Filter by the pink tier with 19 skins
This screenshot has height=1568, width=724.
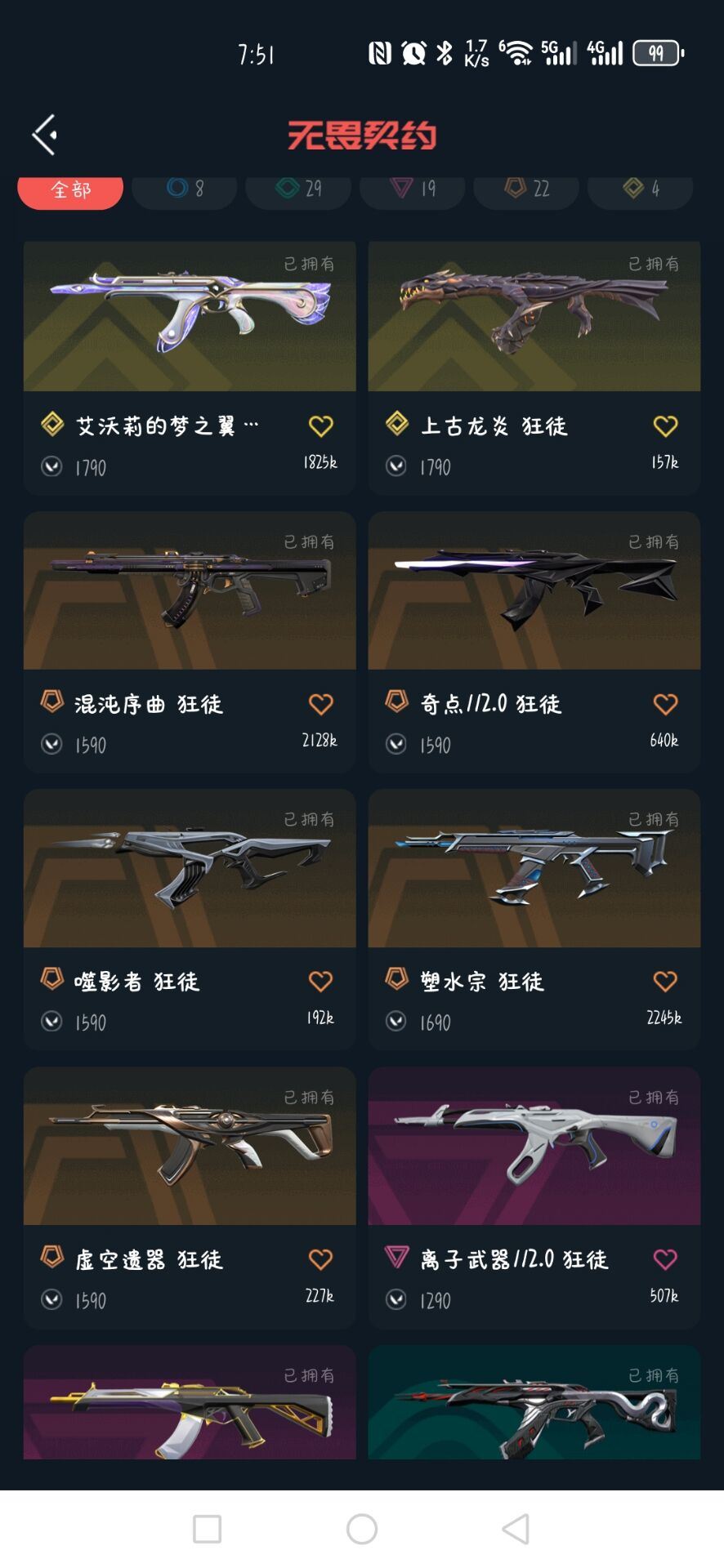point(413,189)
